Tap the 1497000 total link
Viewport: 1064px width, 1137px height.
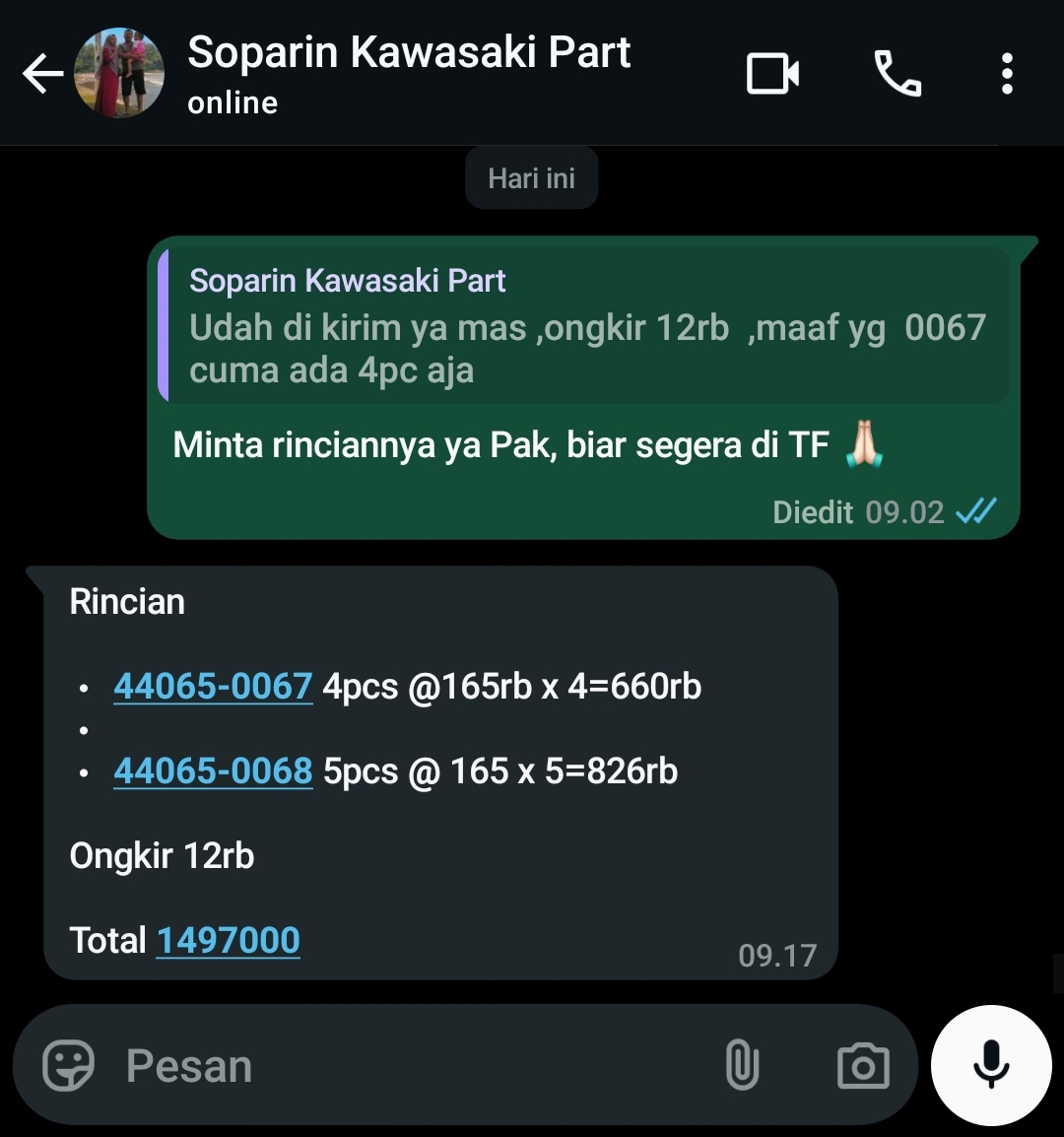pos(228,940)
